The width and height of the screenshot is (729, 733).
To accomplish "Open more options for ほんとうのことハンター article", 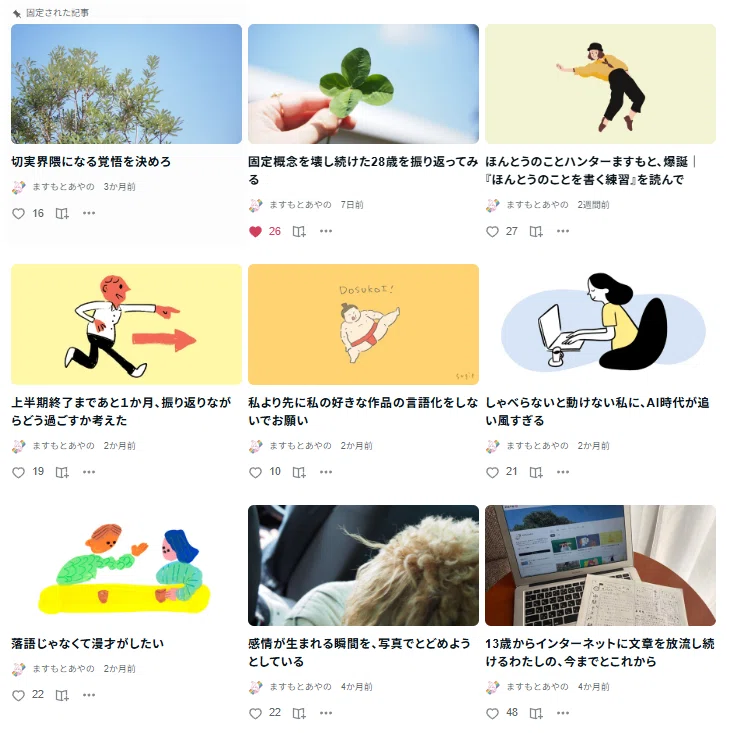I will [x=563, y=231].
